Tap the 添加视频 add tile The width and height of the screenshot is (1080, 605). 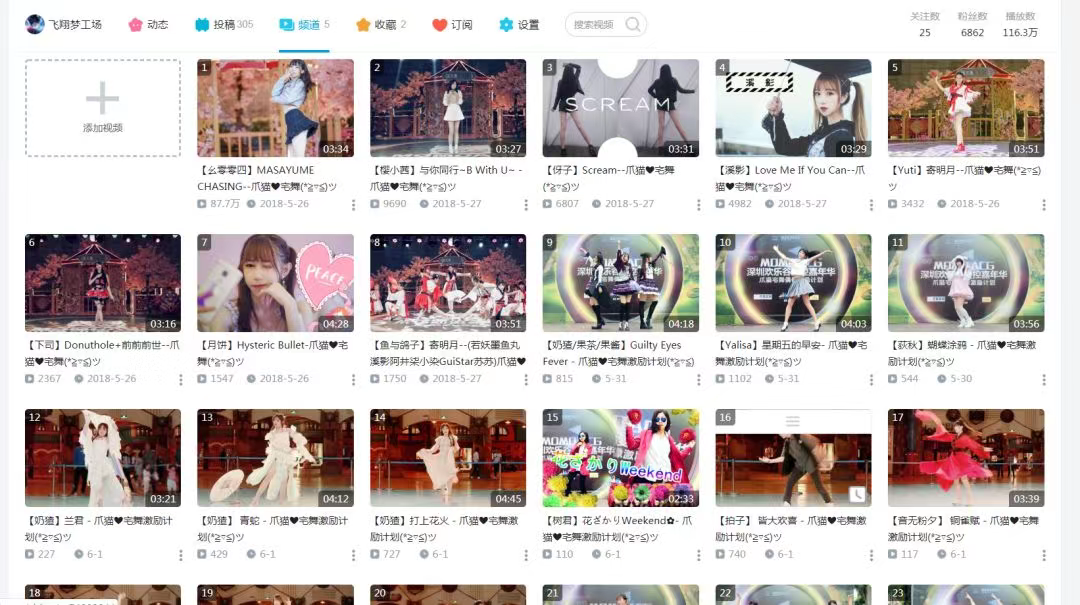(103, 108)
